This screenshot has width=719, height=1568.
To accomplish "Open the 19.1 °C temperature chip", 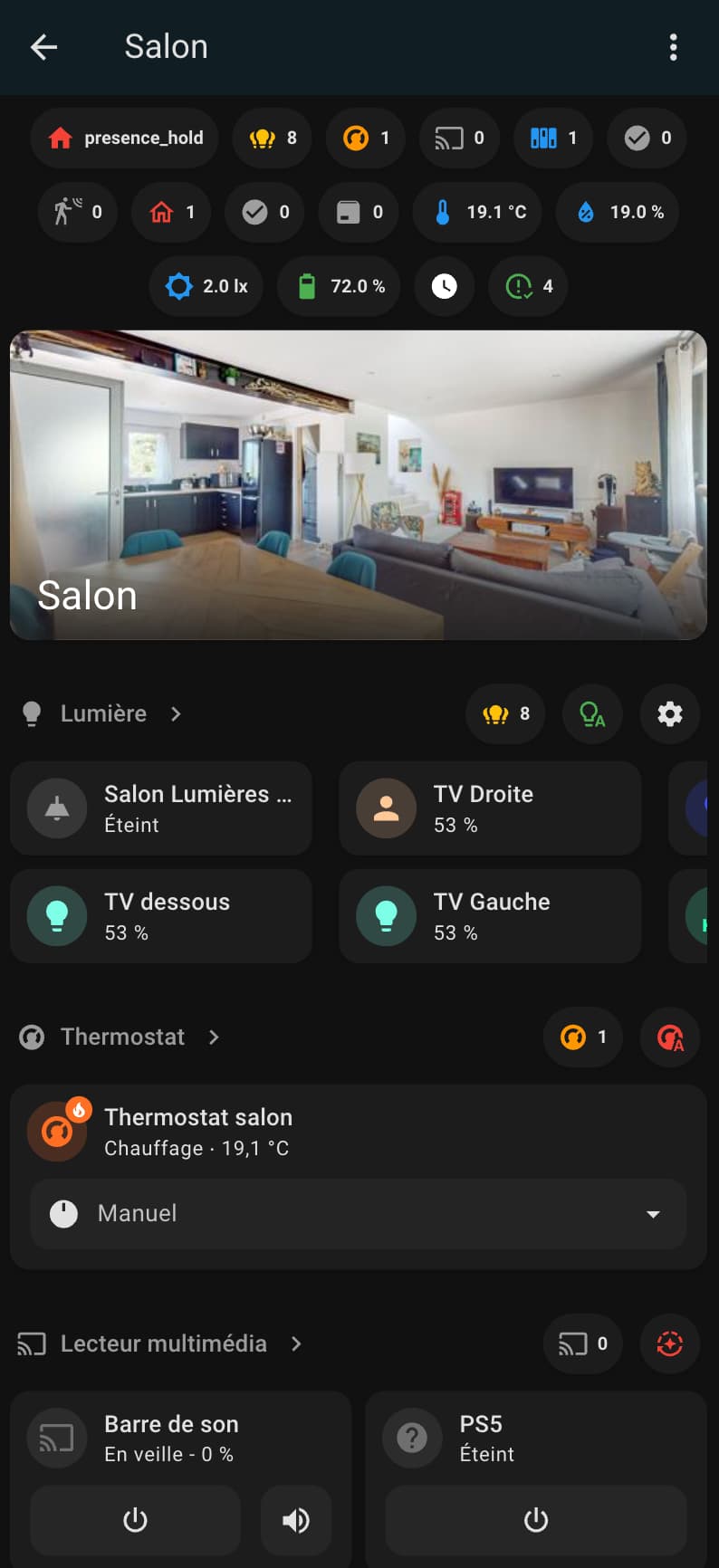I will tap(477, 212).
